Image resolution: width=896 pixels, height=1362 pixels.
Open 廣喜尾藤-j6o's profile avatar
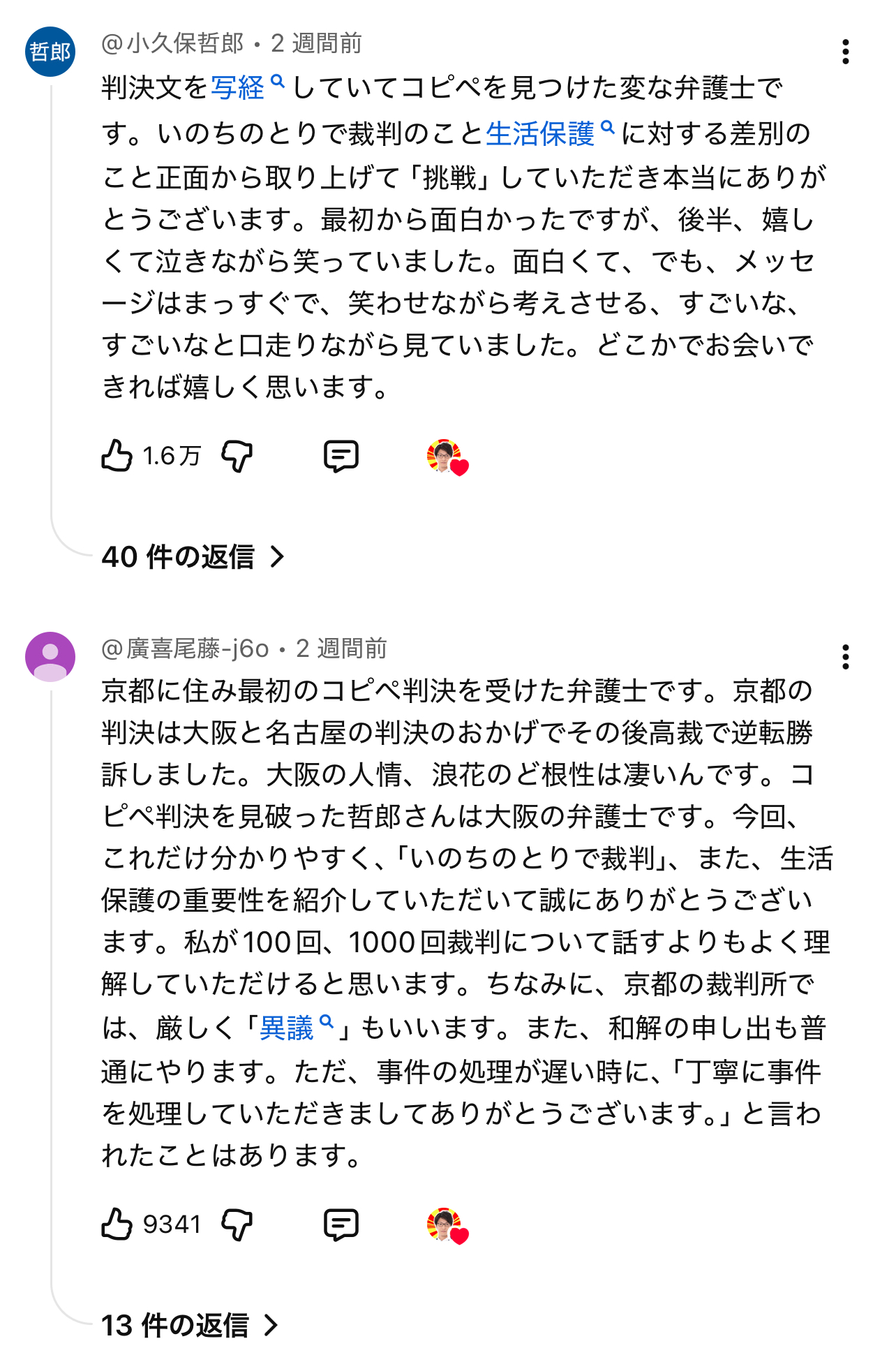coord(50,657)
